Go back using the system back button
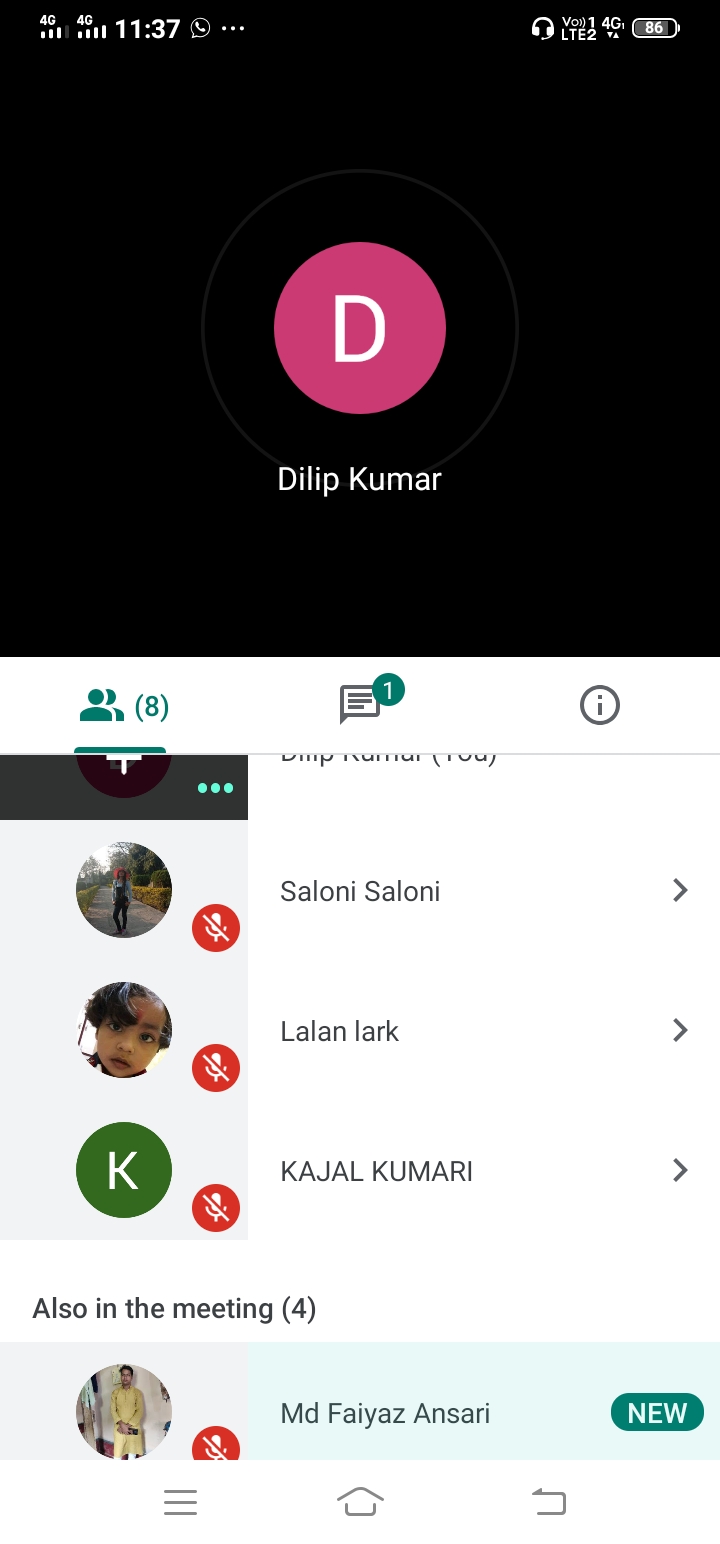The height and width of the screenshot is (1544, 720). [x=547, y=1501]
